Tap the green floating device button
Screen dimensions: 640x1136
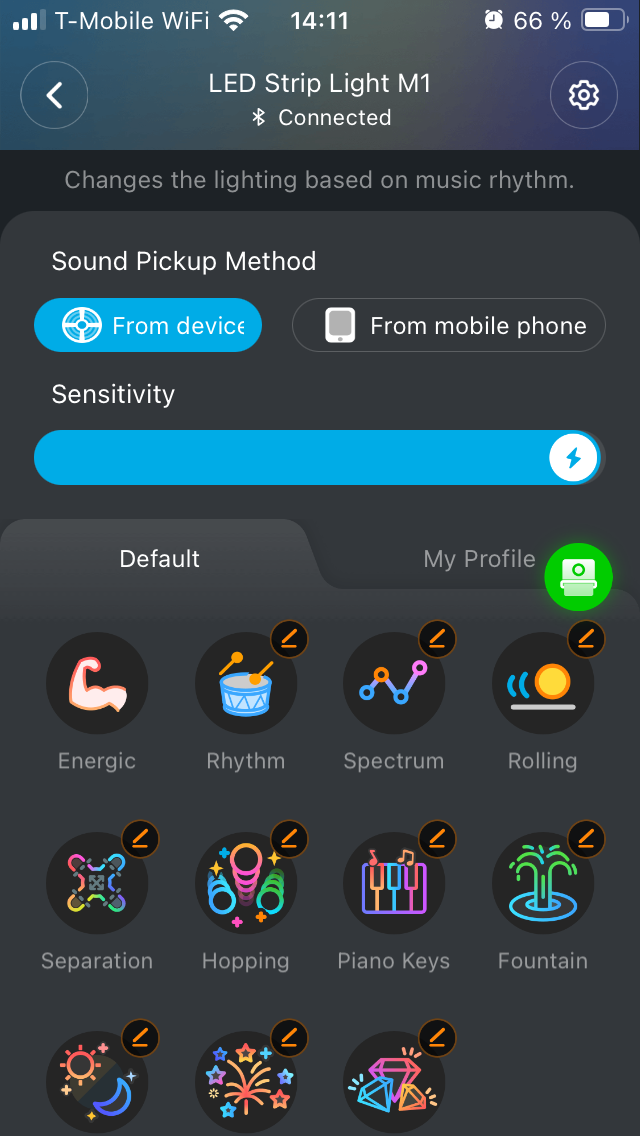[578, 576]
